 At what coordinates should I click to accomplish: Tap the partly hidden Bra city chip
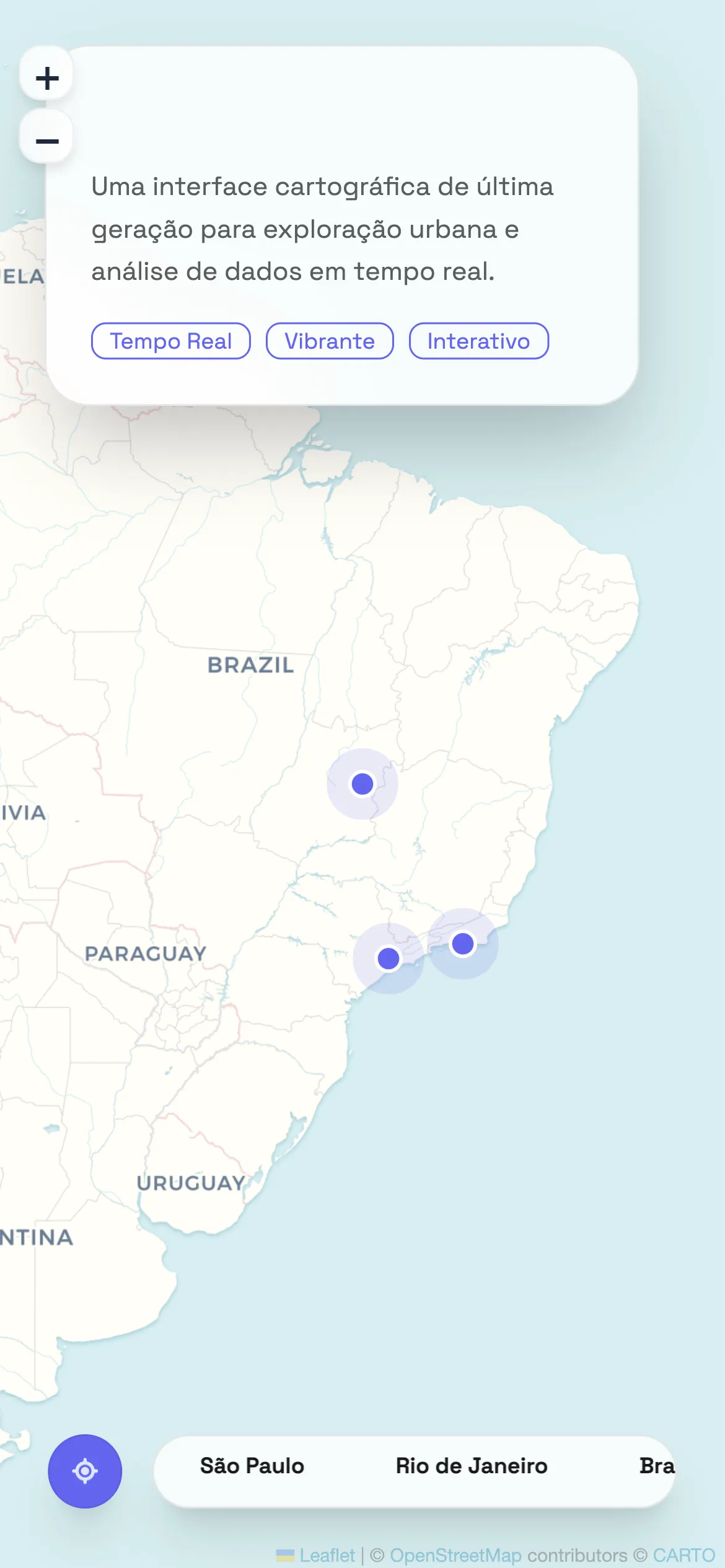[x=656, y=1466]
